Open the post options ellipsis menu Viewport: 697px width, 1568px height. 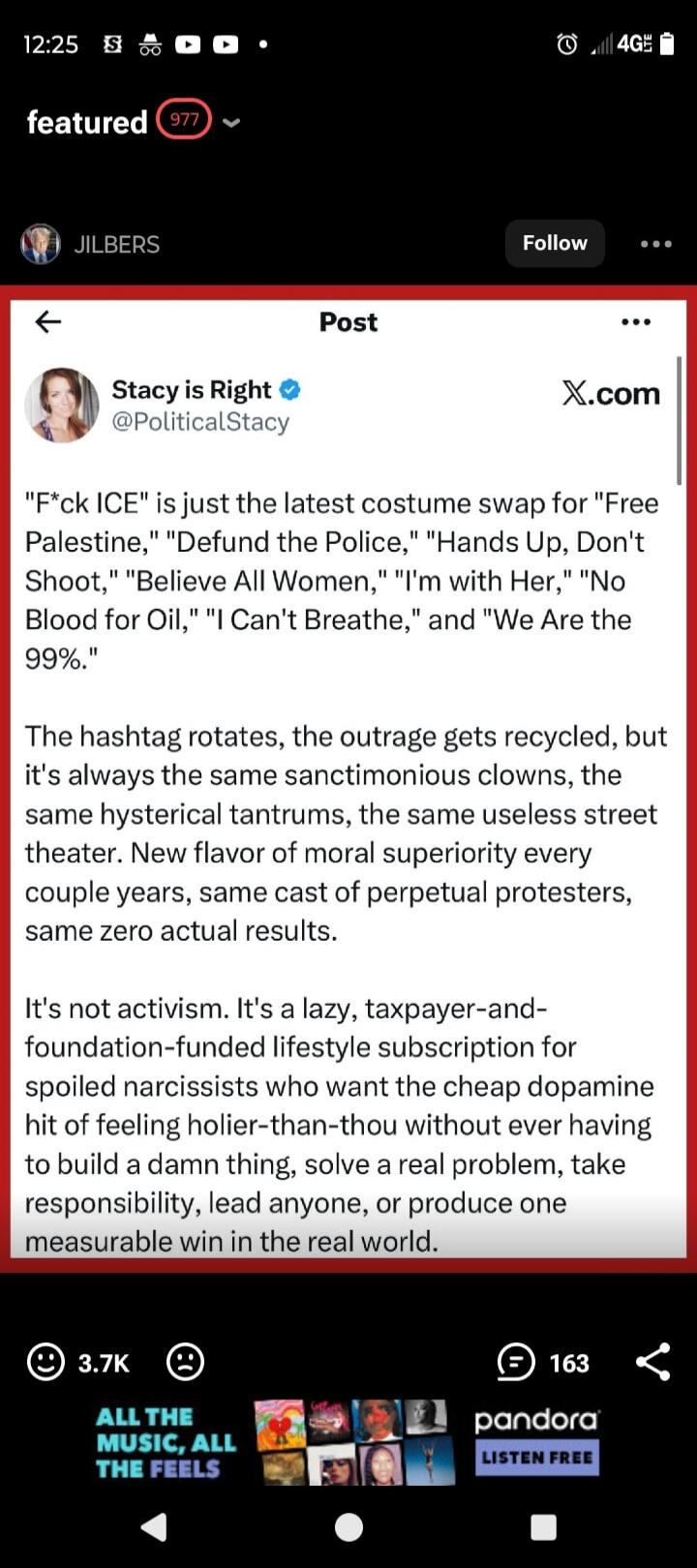[636, 321]
